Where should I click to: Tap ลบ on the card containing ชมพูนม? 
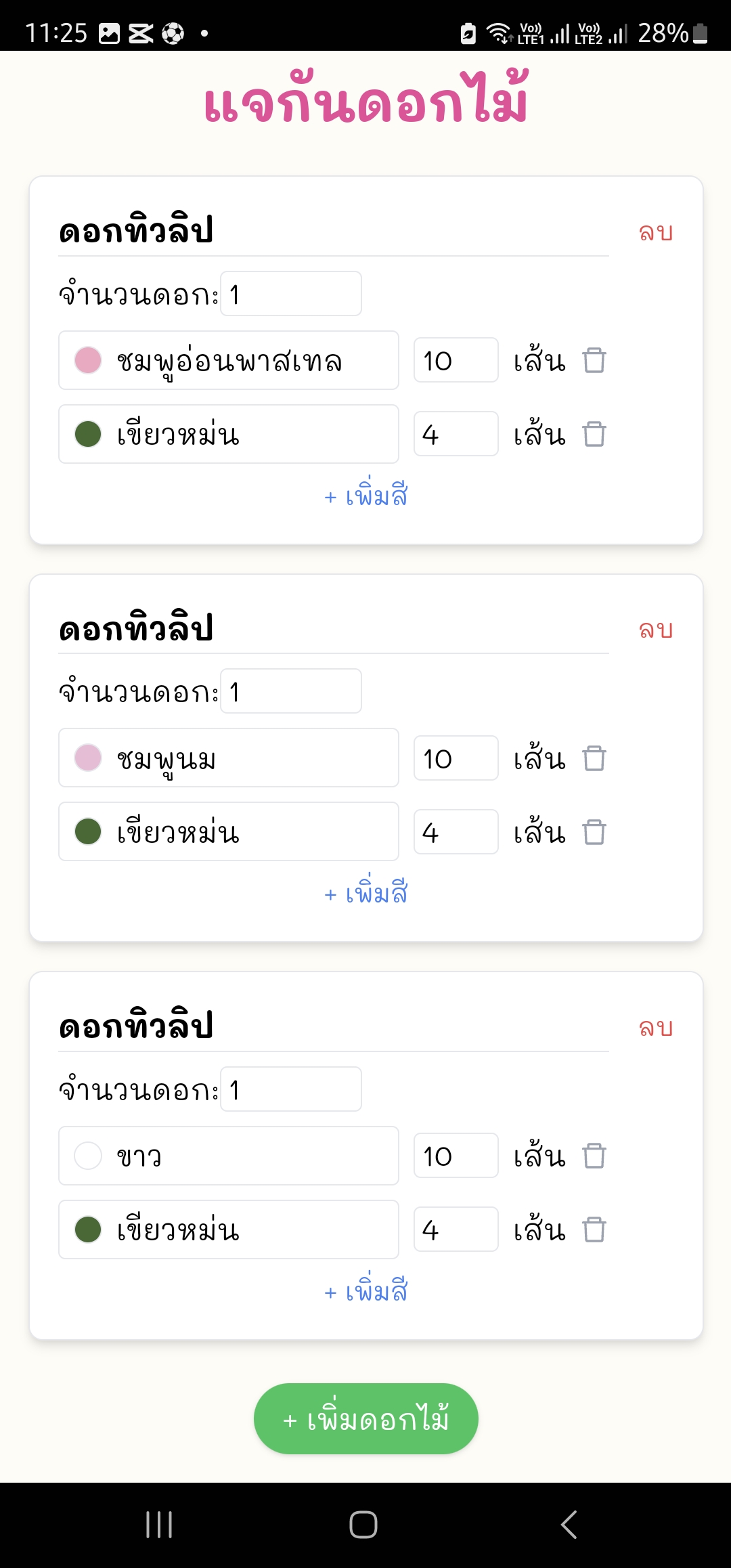(656, 630)
